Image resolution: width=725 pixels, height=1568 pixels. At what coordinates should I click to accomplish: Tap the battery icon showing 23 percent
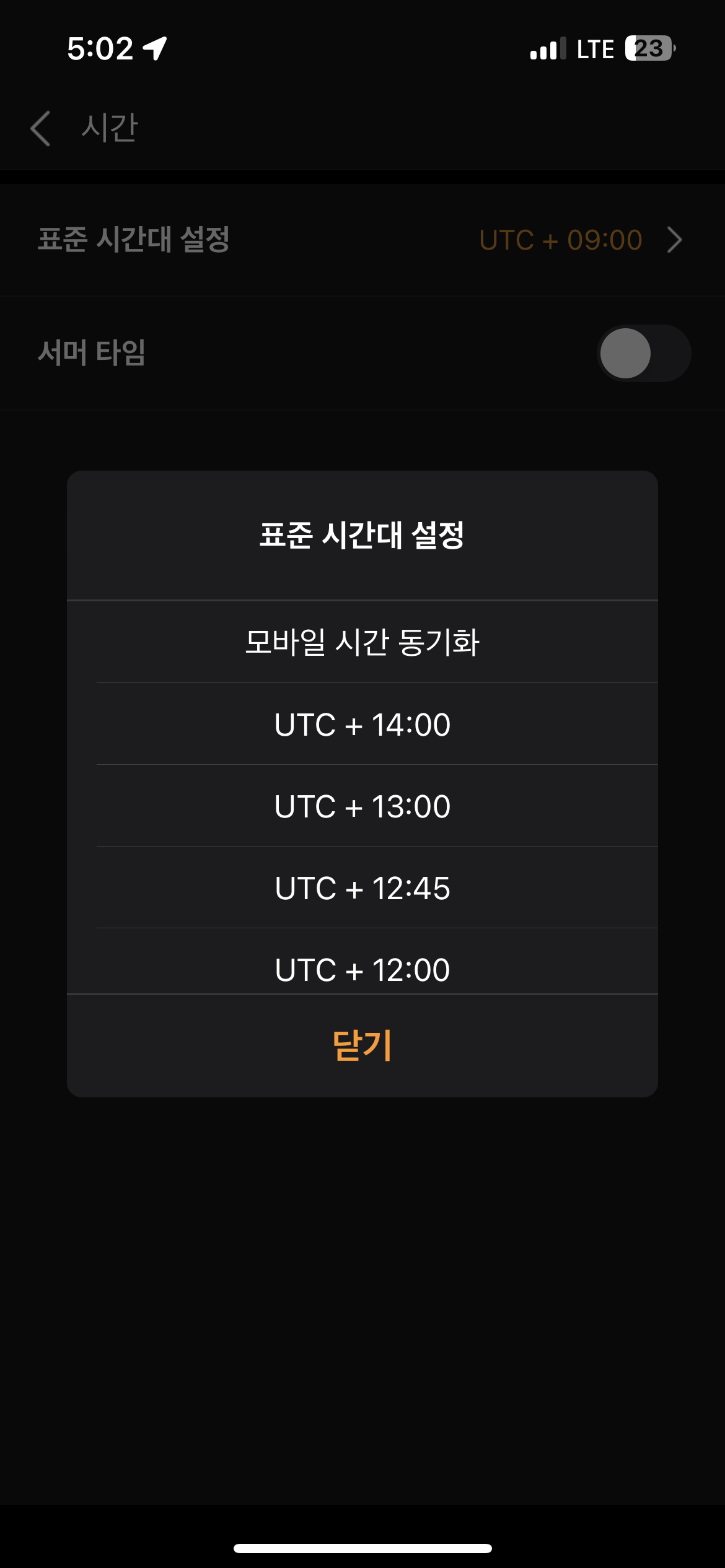tap(647, 48)
